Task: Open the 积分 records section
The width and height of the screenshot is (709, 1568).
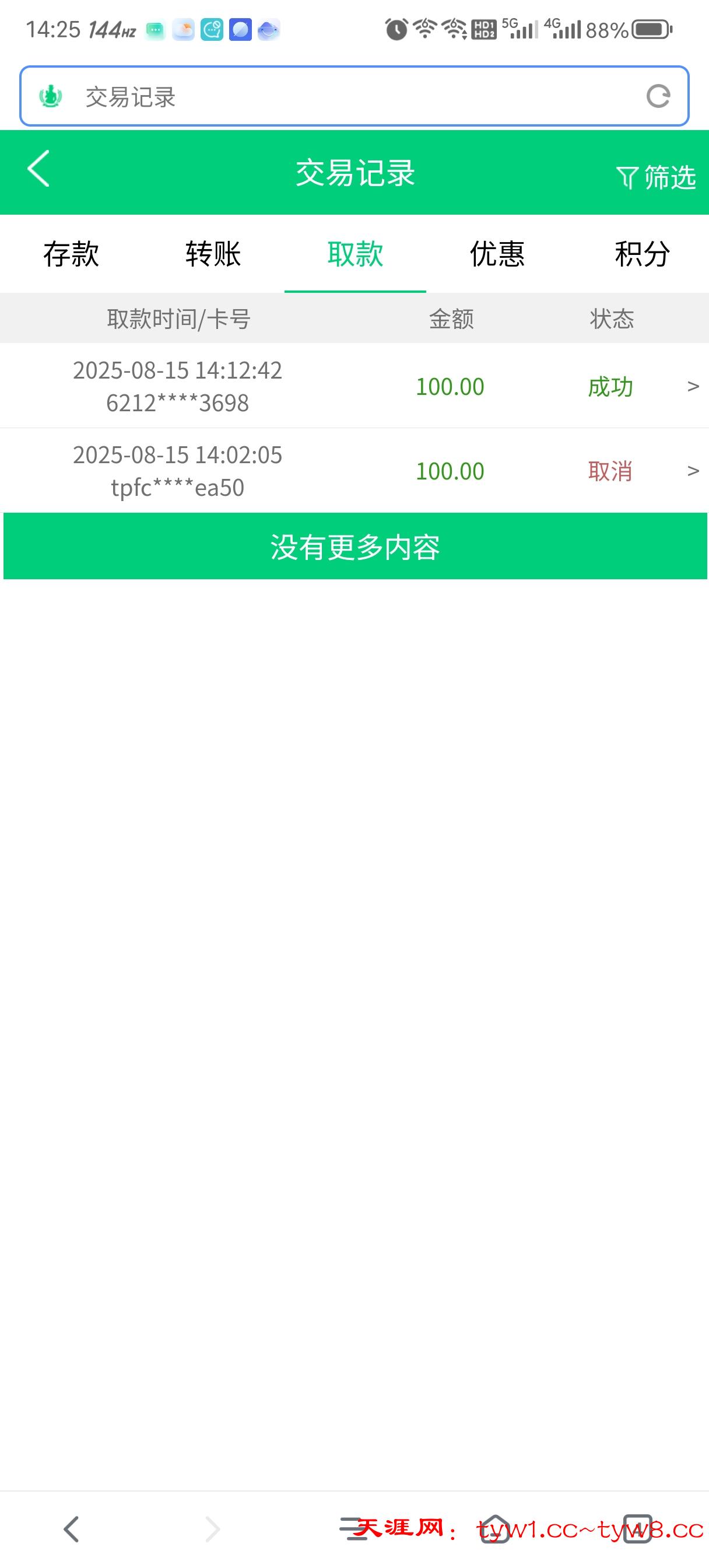Action: pyautogui.click(x=640, y=255)
